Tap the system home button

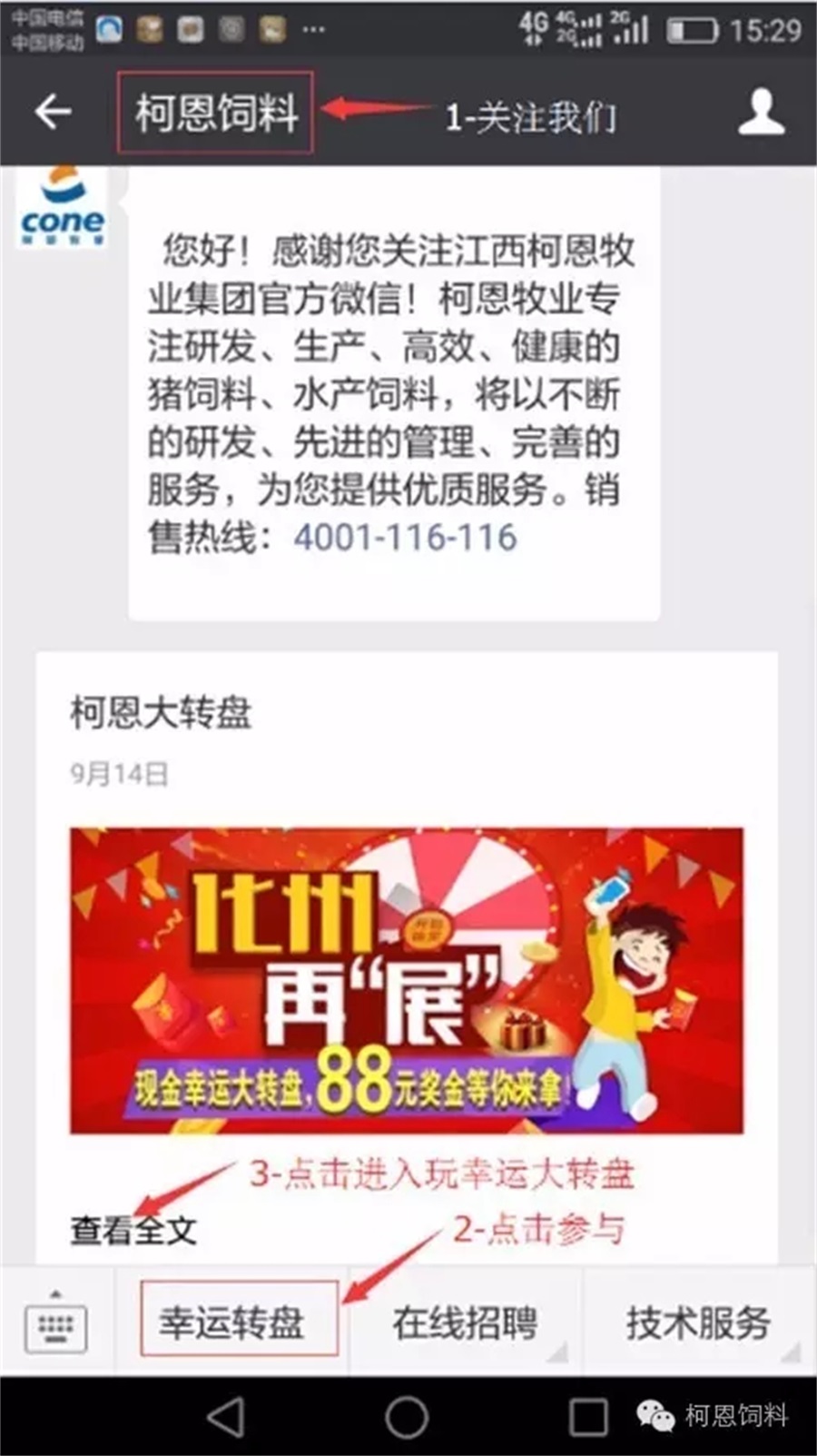407,1417
